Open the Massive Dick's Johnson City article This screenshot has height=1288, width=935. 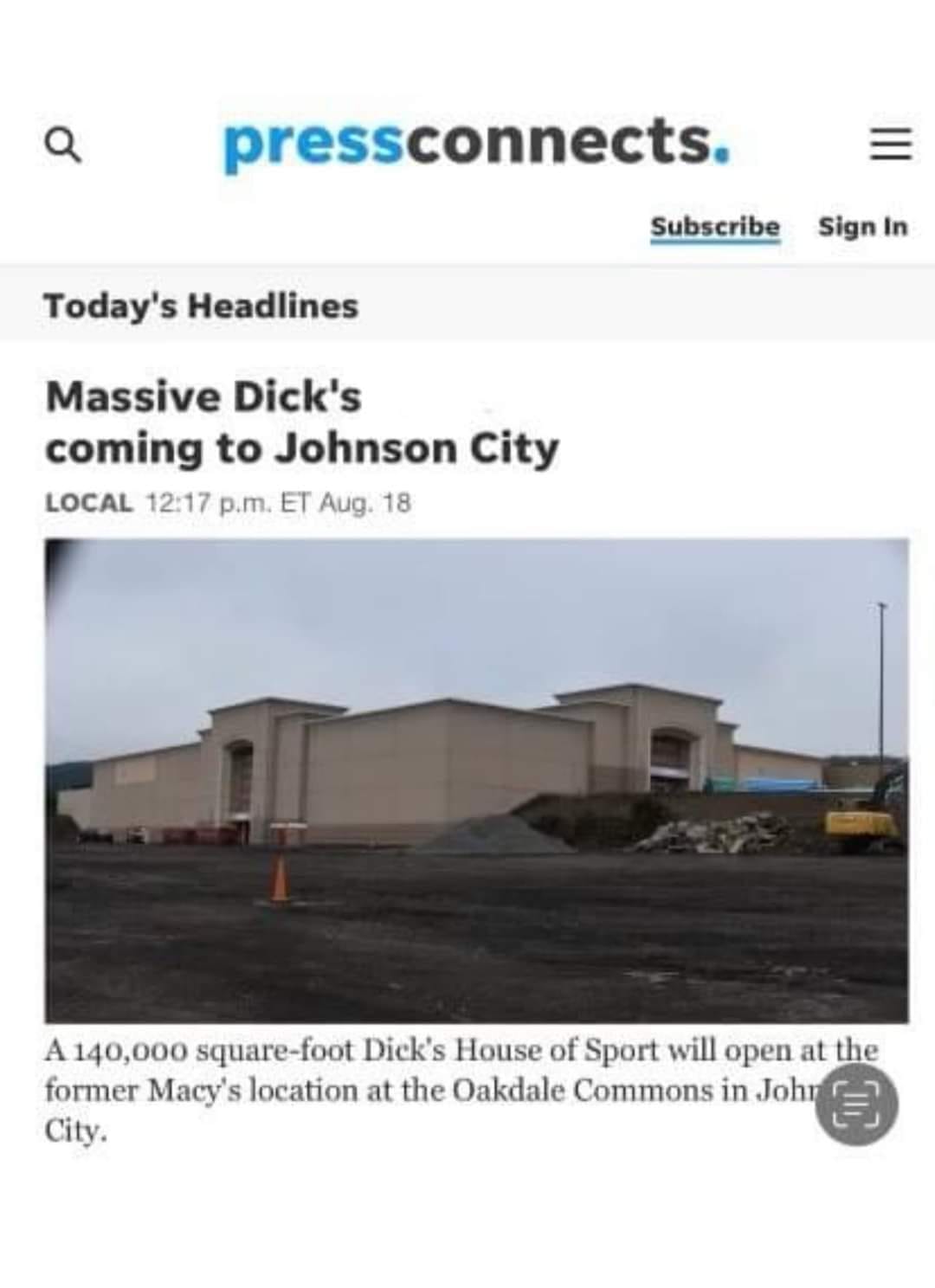[301, 422]
